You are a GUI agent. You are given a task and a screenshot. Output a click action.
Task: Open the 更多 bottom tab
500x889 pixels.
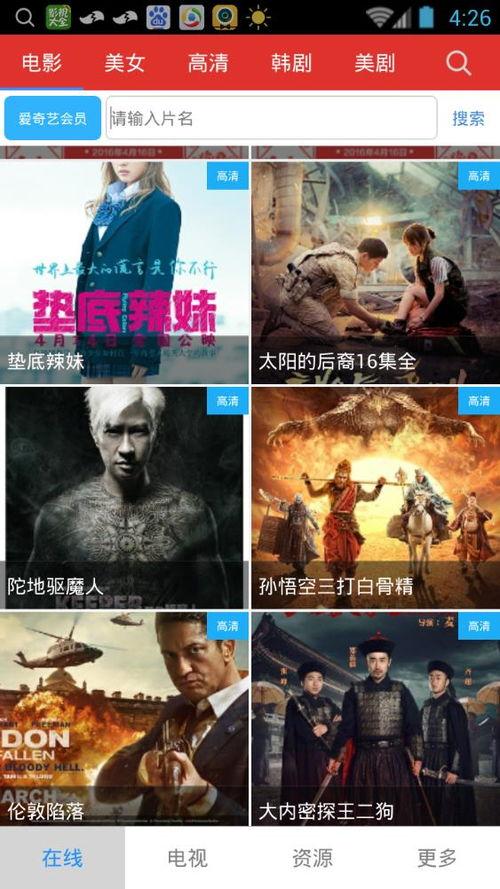coord(437,858)
